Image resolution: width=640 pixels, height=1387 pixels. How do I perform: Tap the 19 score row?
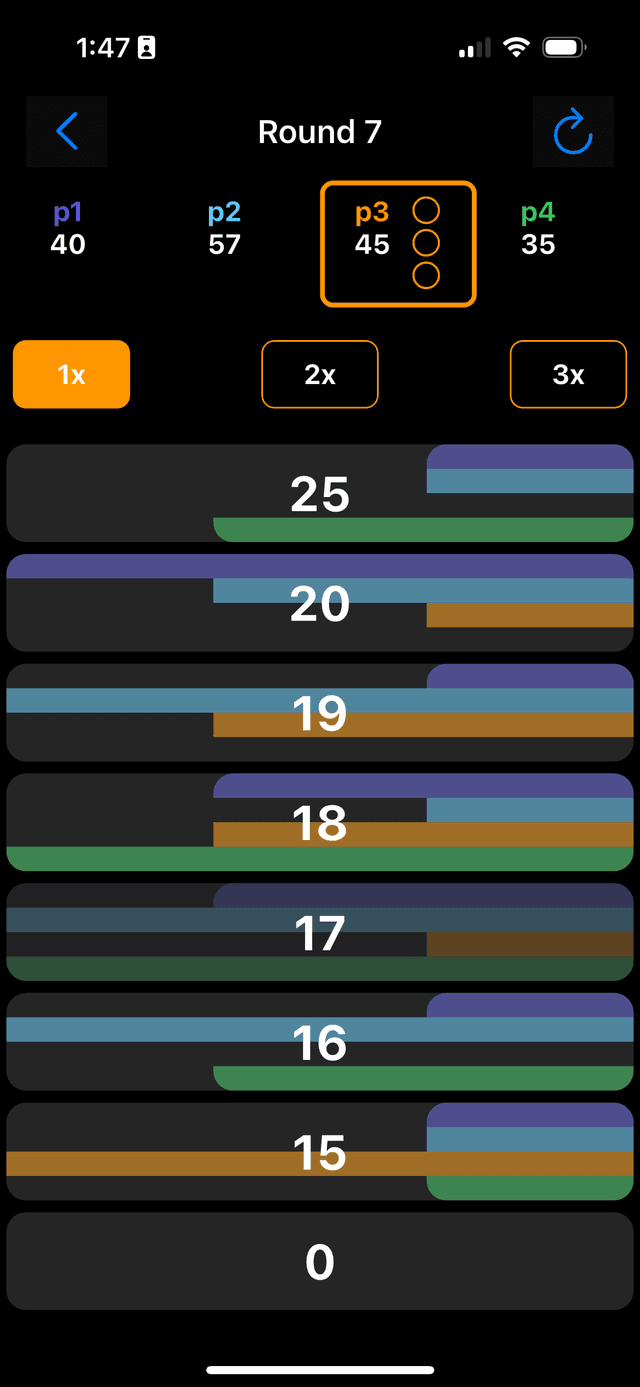coord(320,713)
